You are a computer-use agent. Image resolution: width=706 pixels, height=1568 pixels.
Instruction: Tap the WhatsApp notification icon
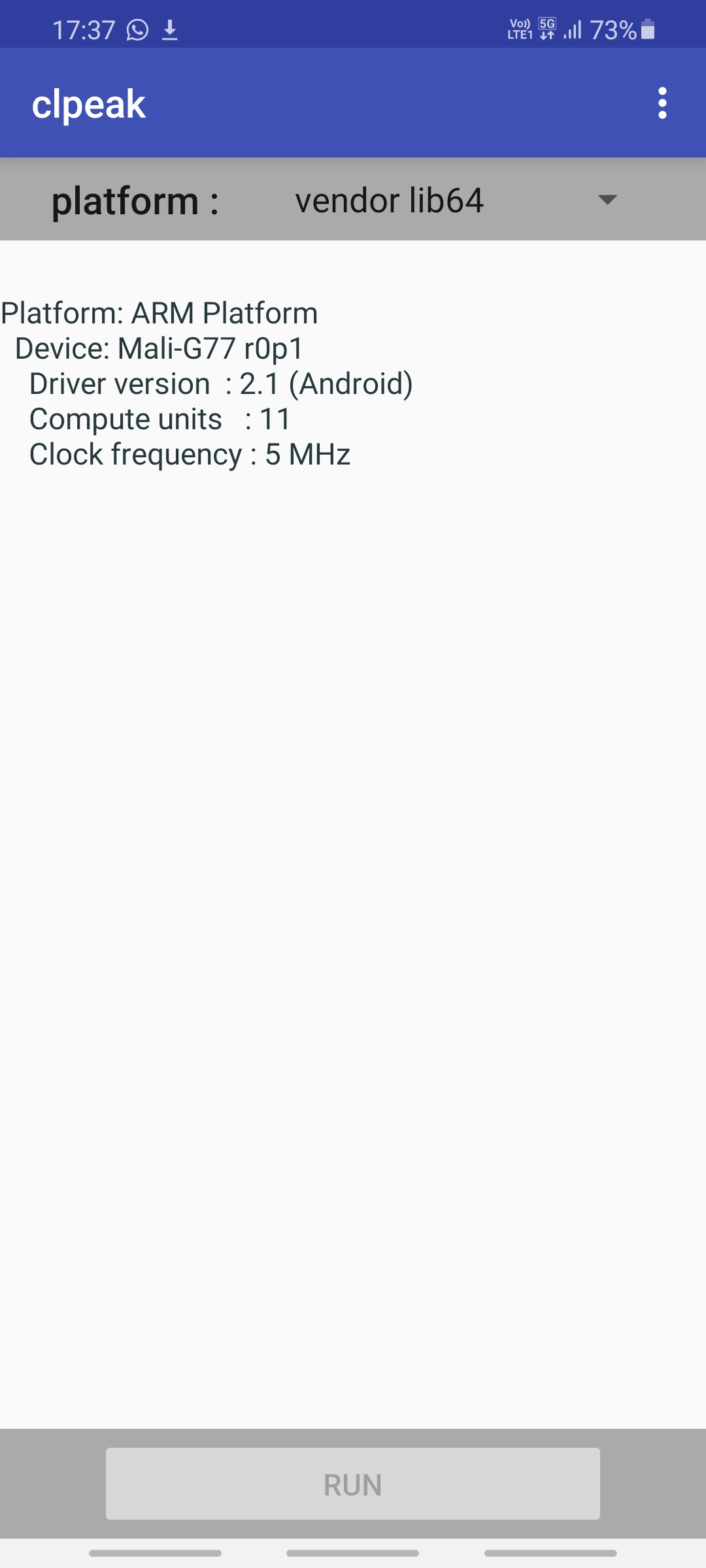click(x=135, y=29)
